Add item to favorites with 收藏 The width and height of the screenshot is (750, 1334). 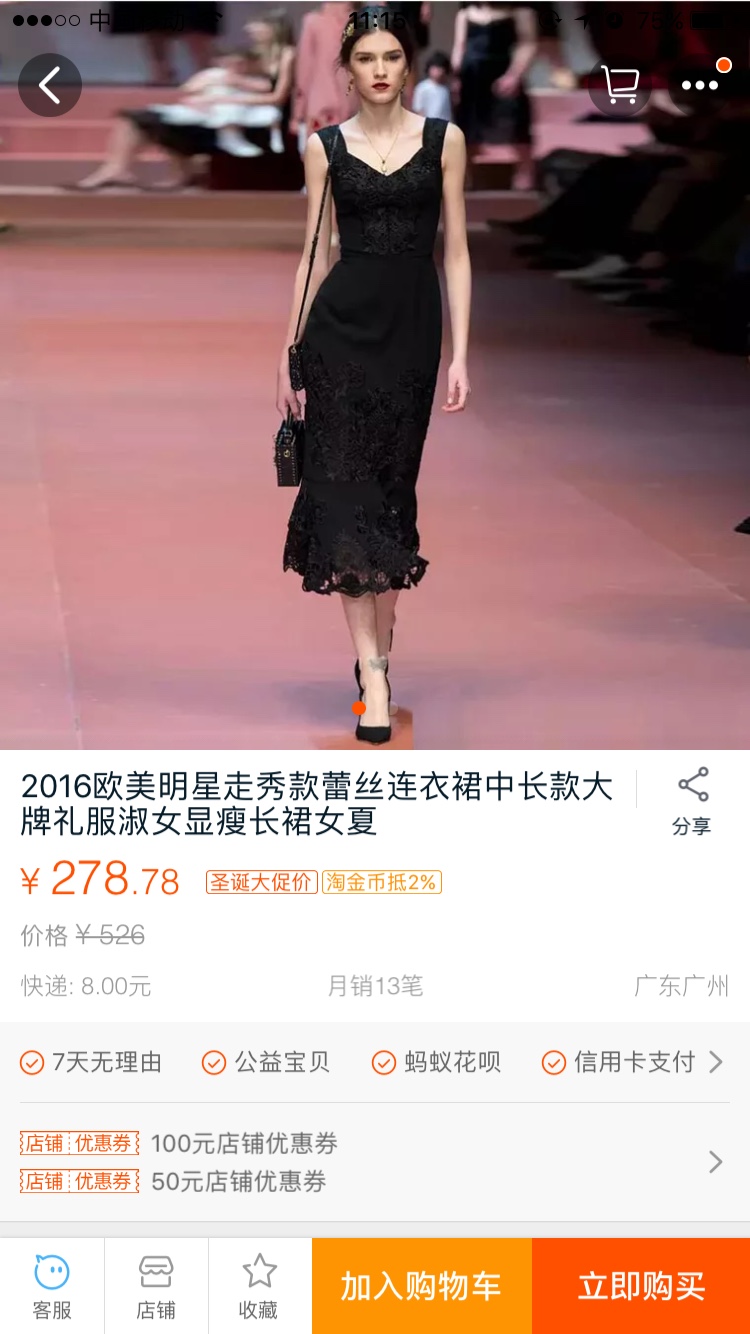tap(260, 1286)
